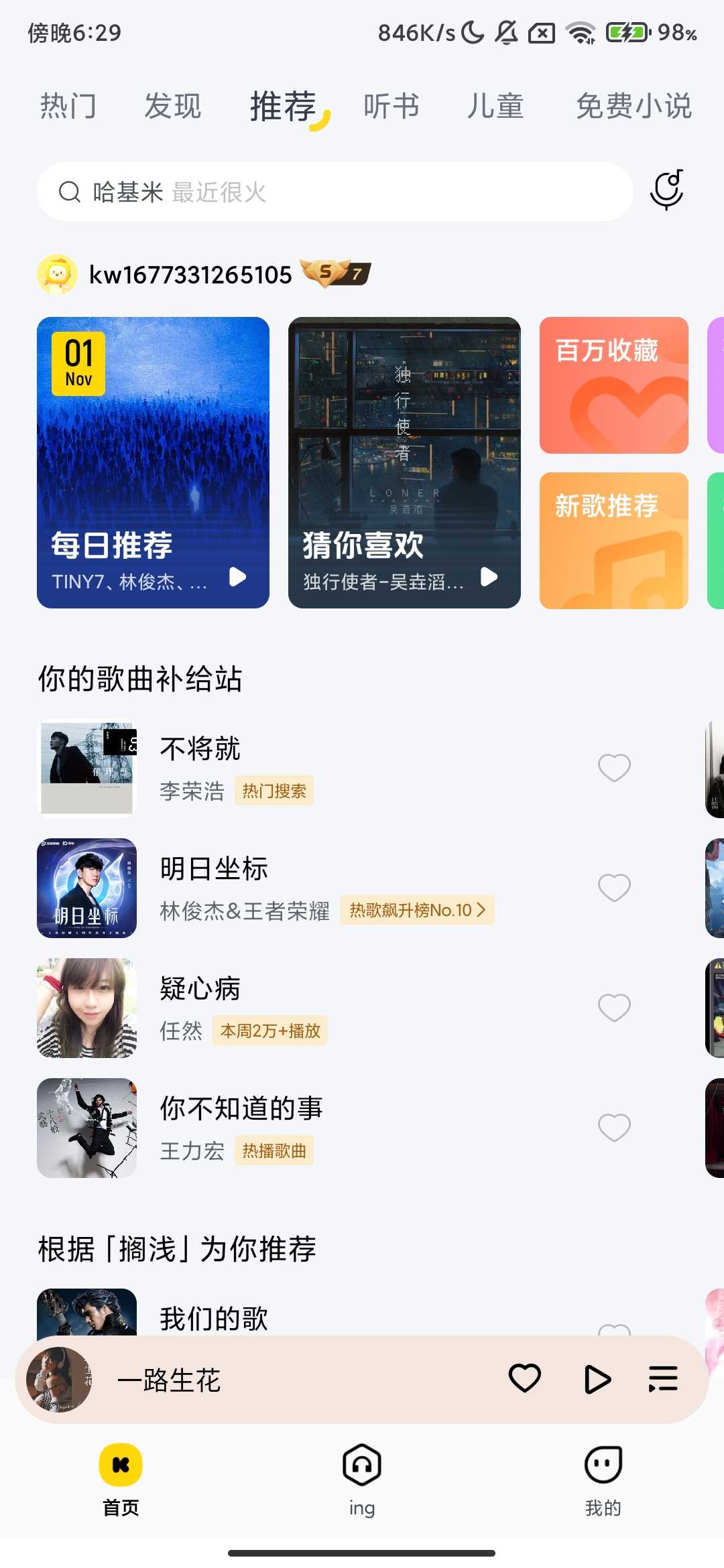Open the 热歌飙升榜No.10 chart link
This screenshot has height=1568, width=724.
(417, 910)
